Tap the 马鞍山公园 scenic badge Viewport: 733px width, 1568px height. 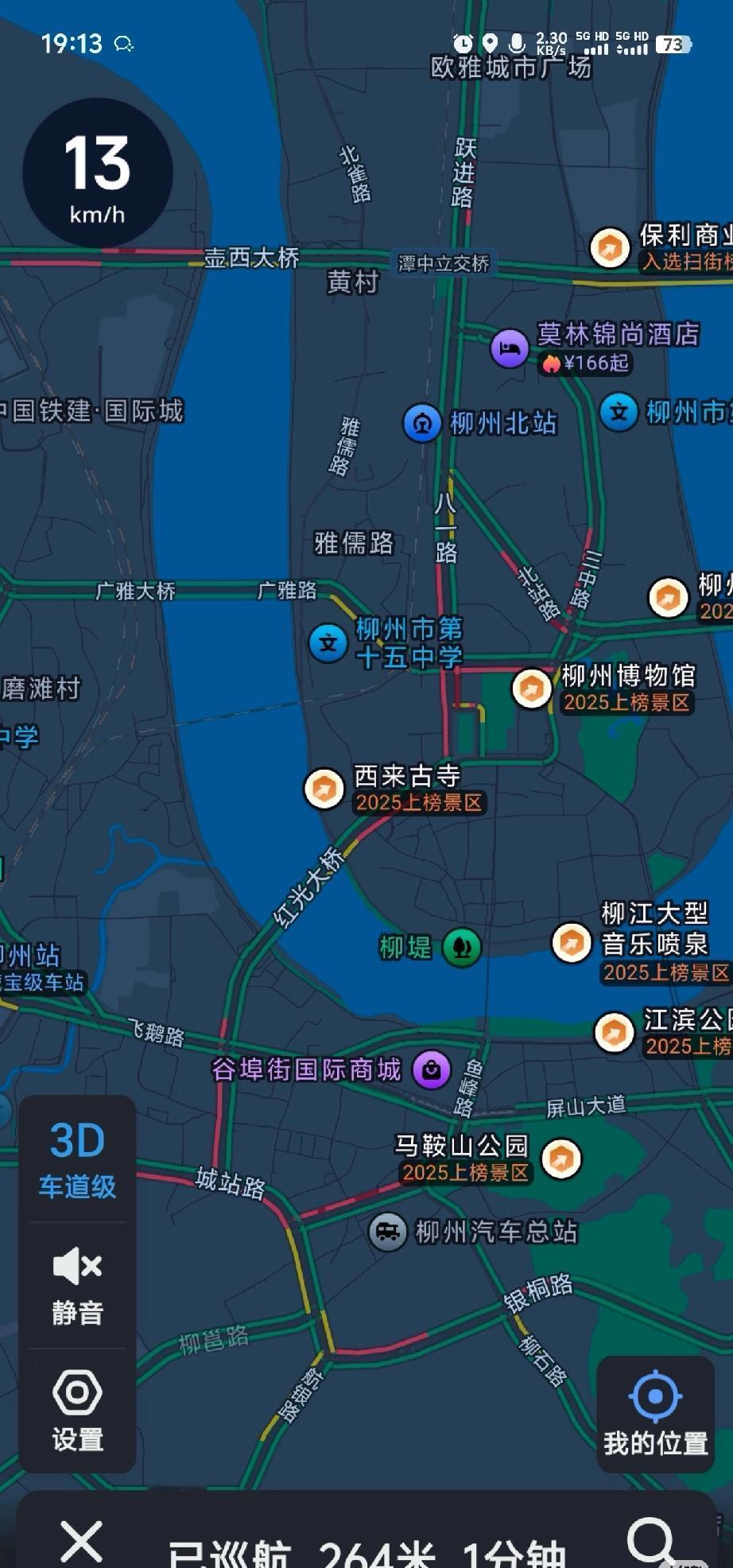(561, 1160)
